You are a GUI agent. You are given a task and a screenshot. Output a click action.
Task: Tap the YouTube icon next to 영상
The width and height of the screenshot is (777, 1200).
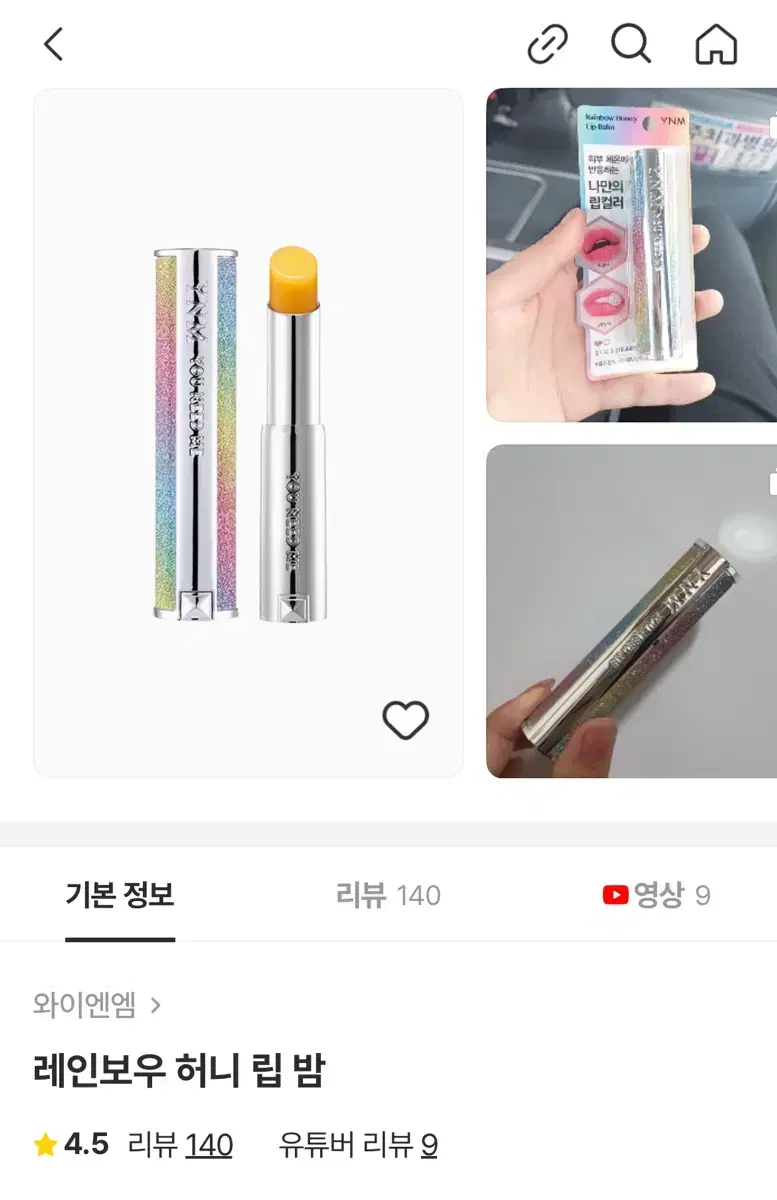tap(617, 896)
